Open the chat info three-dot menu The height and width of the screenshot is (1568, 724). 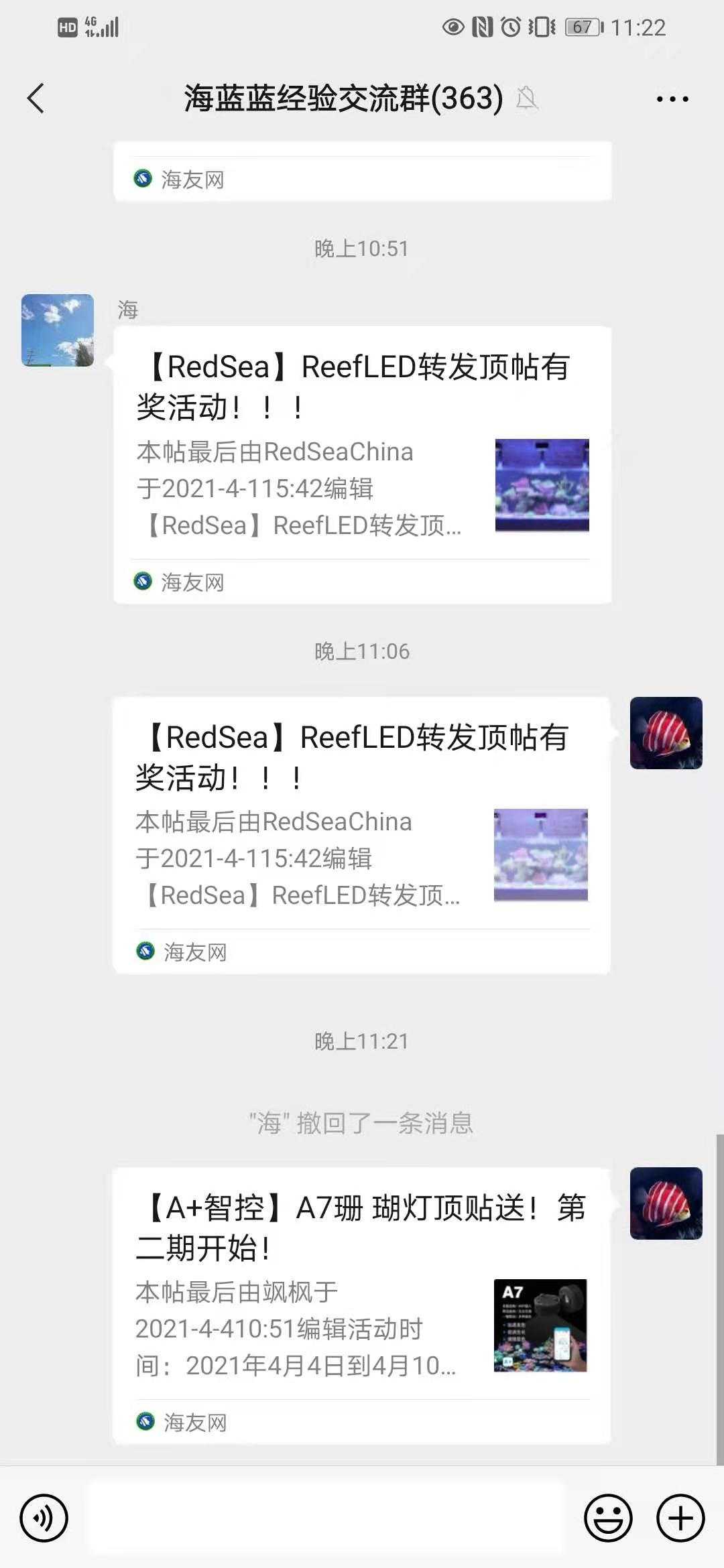tap(672, 99)
